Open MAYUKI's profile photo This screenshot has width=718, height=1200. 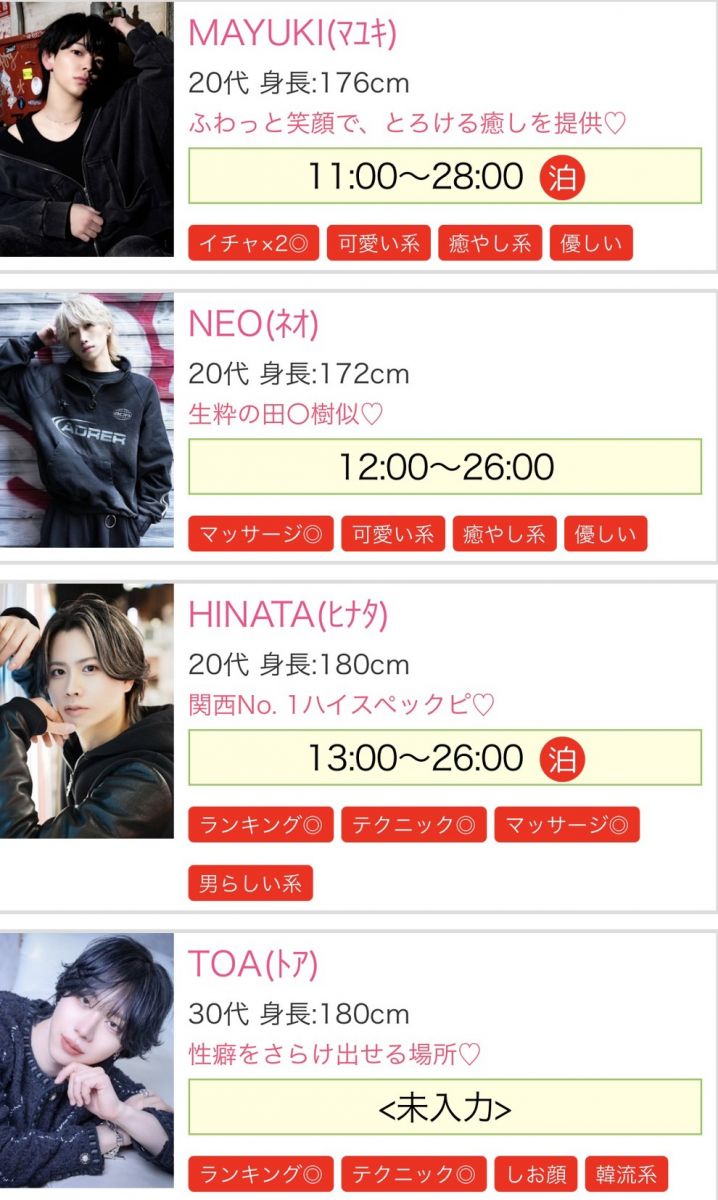tap(86, 128)
